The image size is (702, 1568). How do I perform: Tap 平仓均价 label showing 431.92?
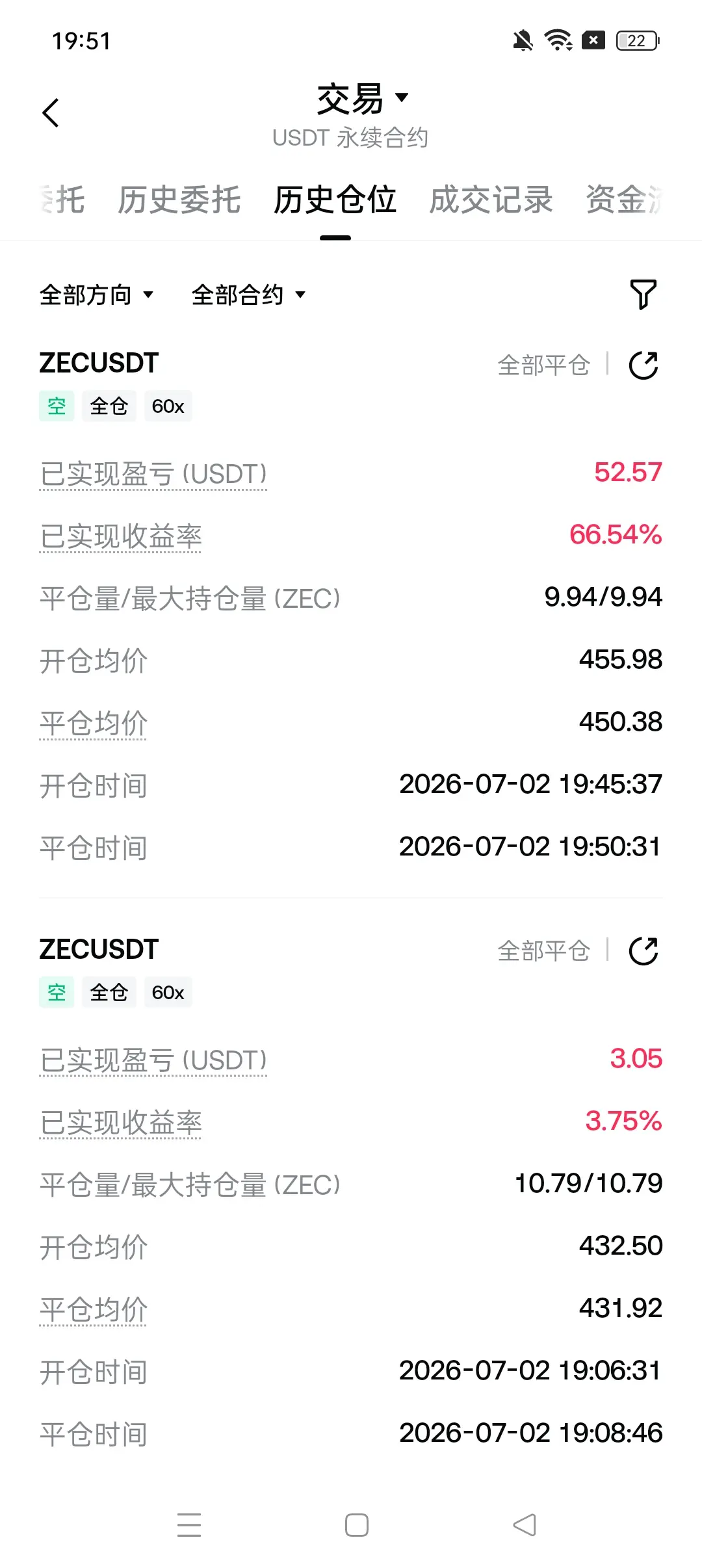pyautogui.click(x=94, y=1310)
